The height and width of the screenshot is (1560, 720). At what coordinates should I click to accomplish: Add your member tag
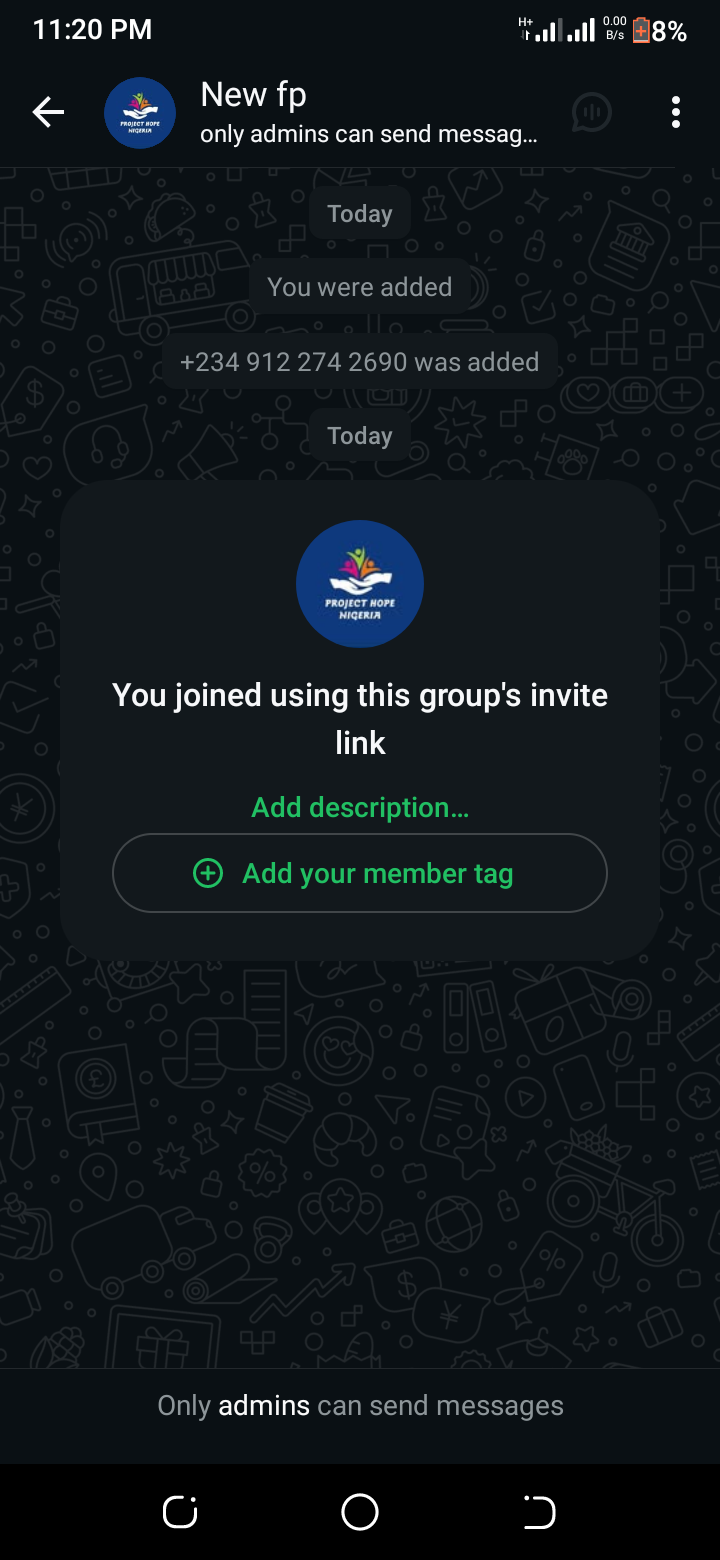[360, 873]
